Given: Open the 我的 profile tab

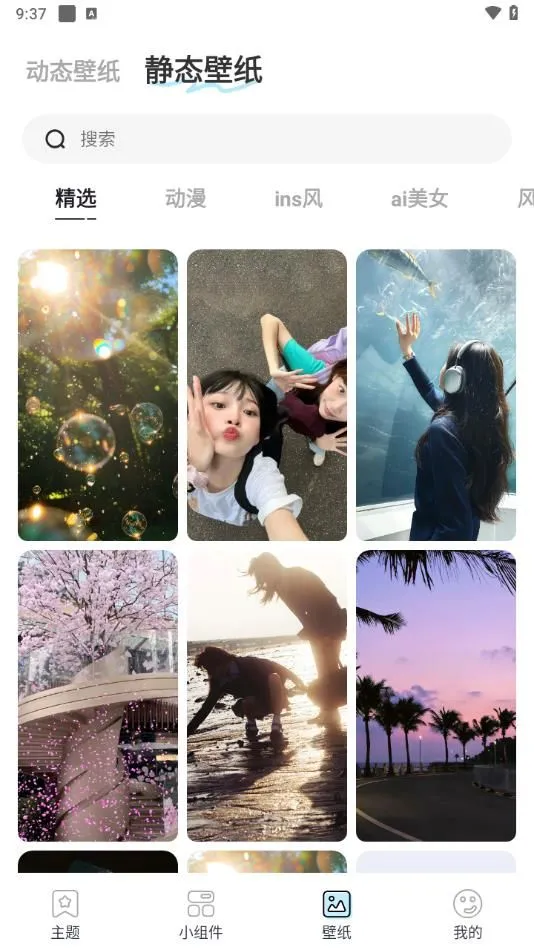Looking at the screenshot, I should (x=468, y=914).
